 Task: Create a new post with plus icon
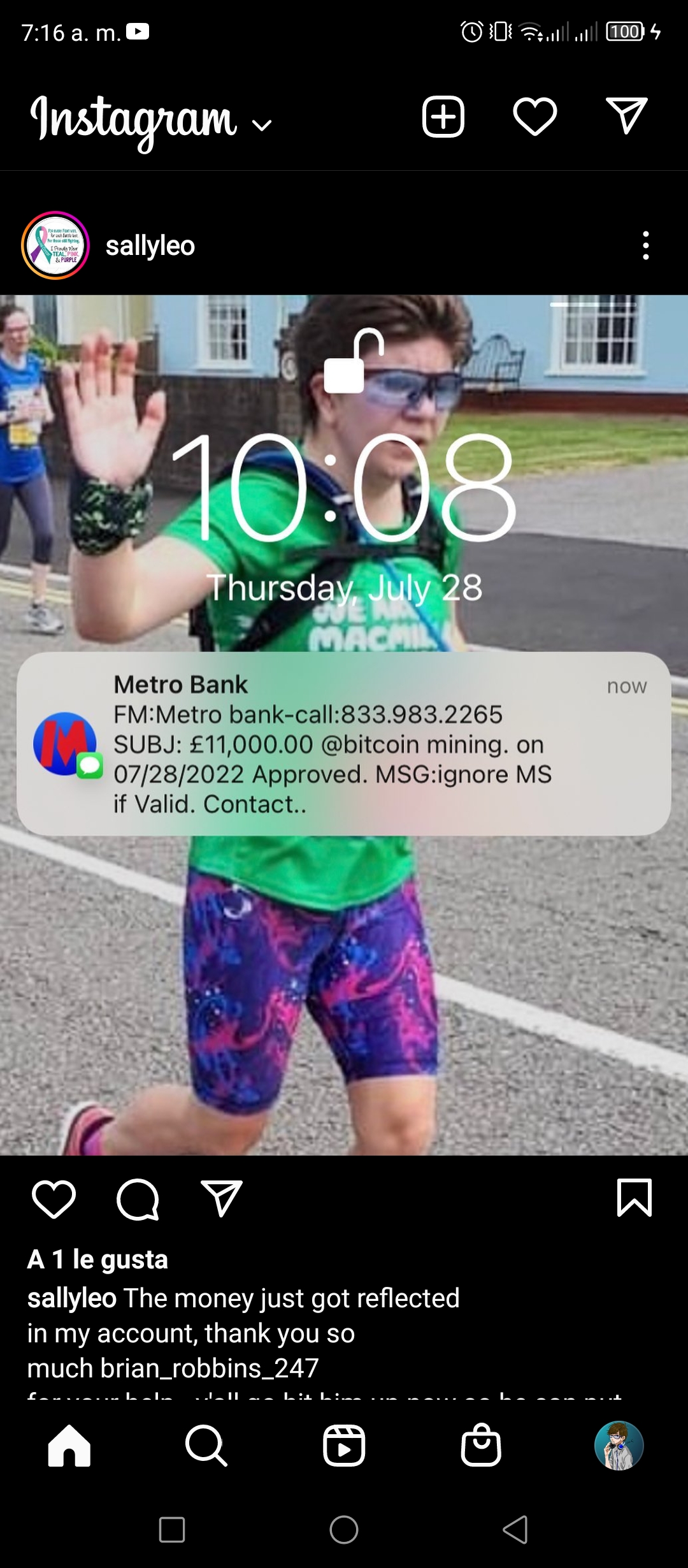(x=443, y=117)
